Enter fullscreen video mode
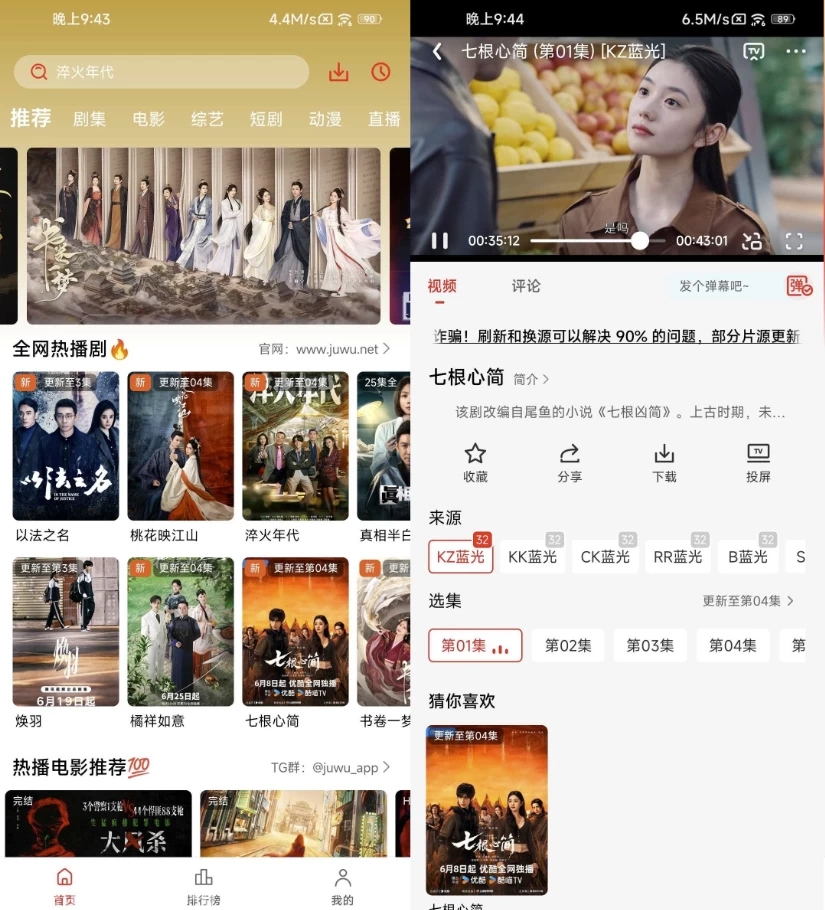 (x=794, y=241)
